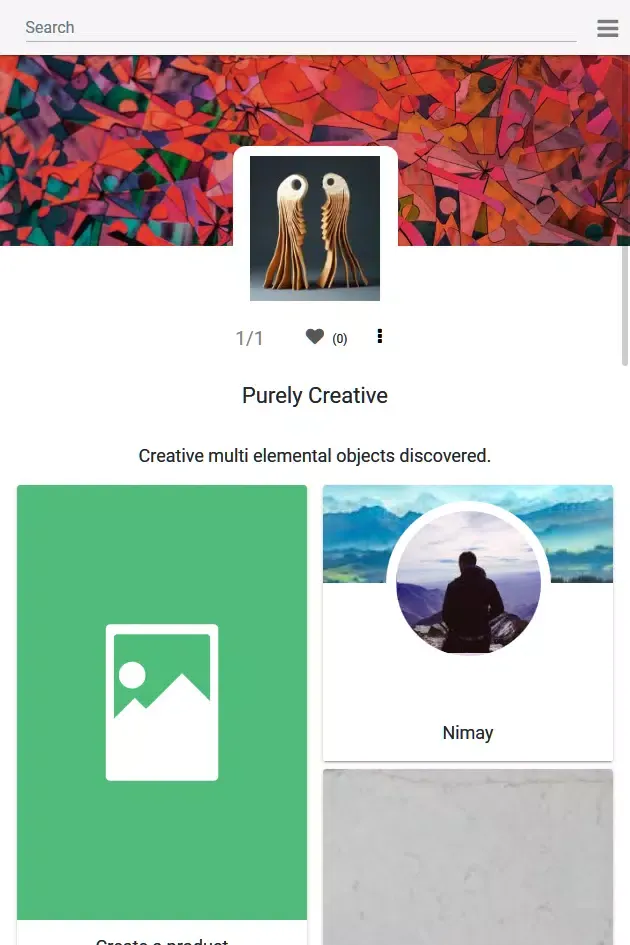Open the Create a product card
The image size is (630, 945).
[162, 702]
